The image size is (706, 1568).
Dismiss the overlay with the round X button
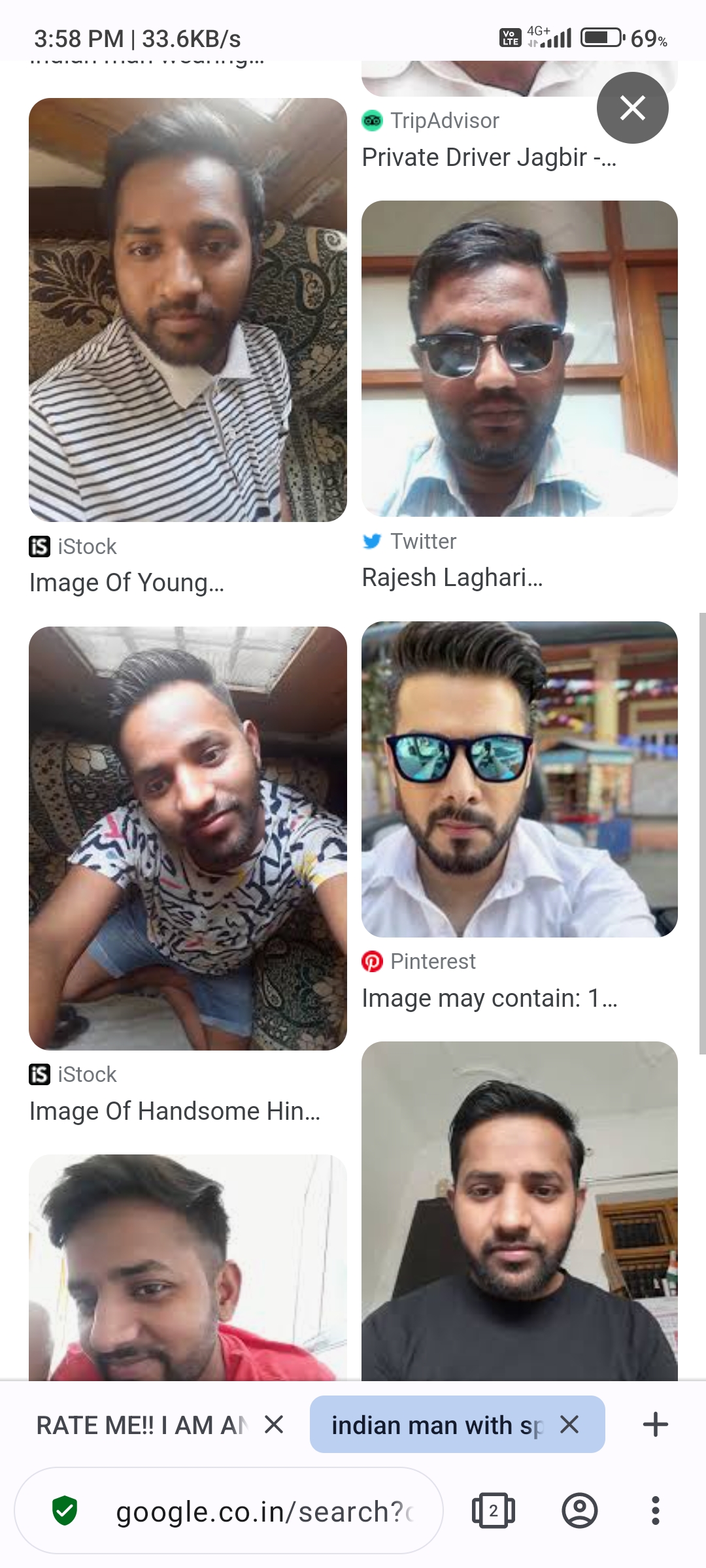[x=632, y=108]
